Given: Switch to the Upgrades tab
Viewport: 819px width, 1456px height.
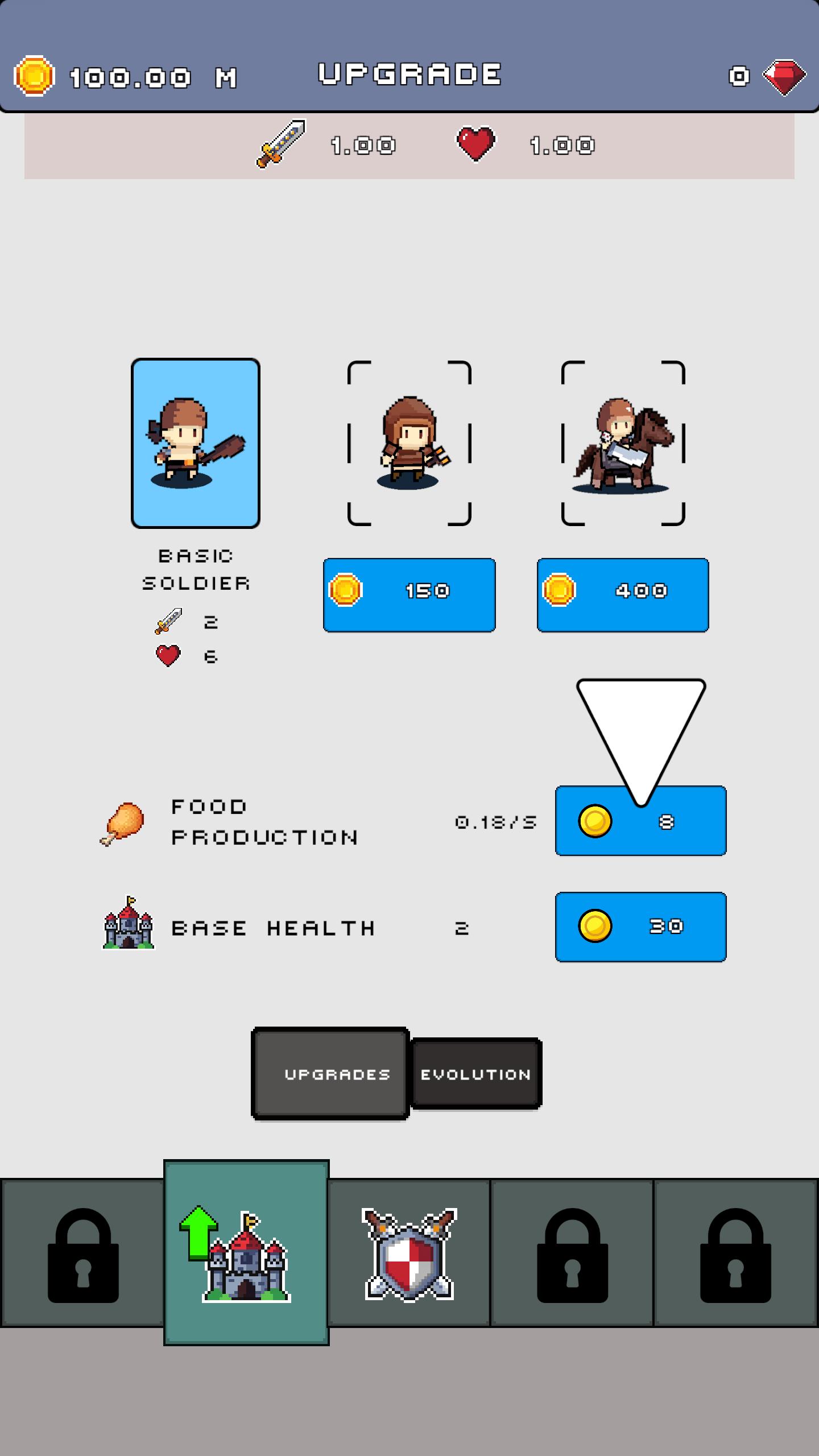Looking at the screenshot, I should pos(330,1074).
